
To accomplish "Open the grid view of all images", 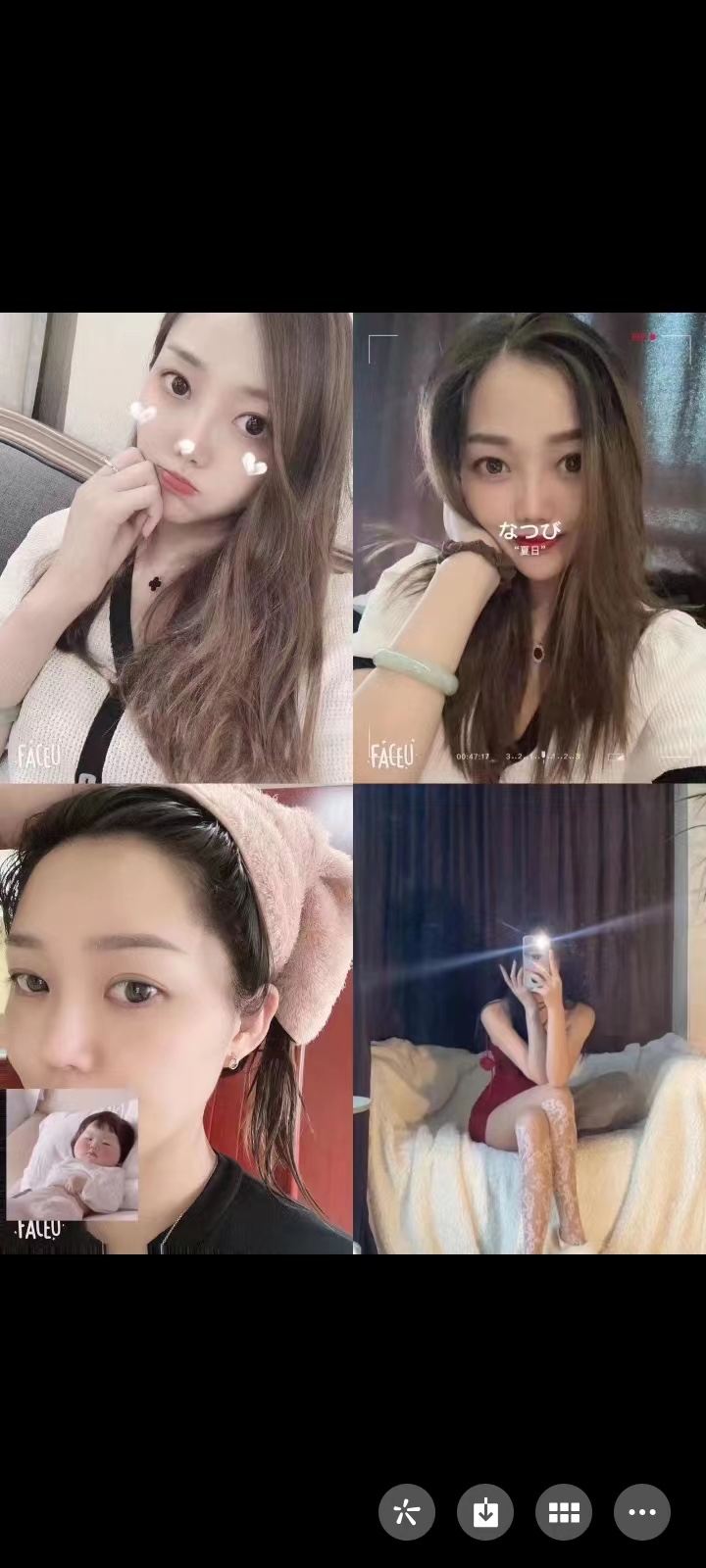I will click(x=564, y=1512).
